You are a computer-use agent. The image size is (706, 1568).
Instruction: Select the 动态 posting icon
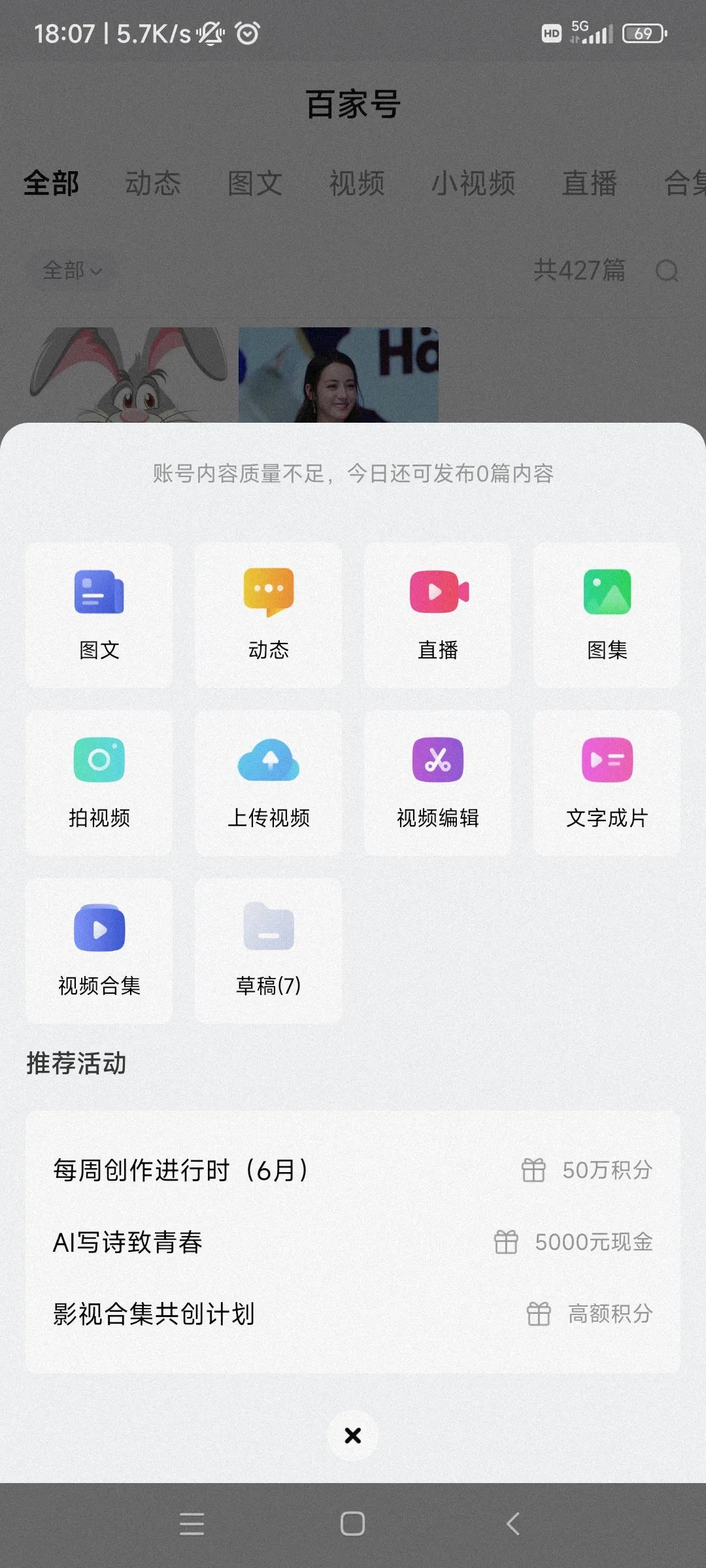[x=267, y=611]
